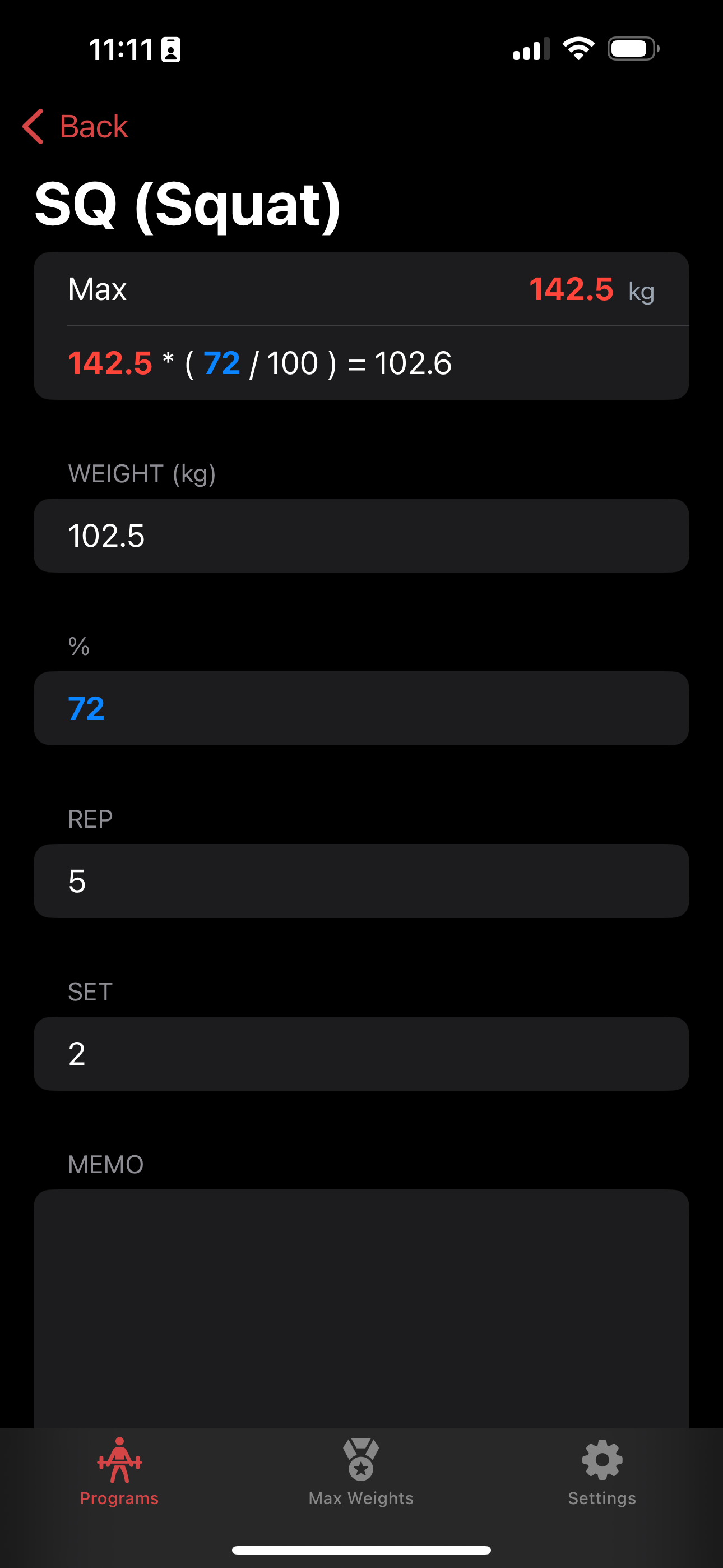Screen dimensions: 723x1568
Task: Open the Max 142.5 kg row
Action: pos(361,289)
